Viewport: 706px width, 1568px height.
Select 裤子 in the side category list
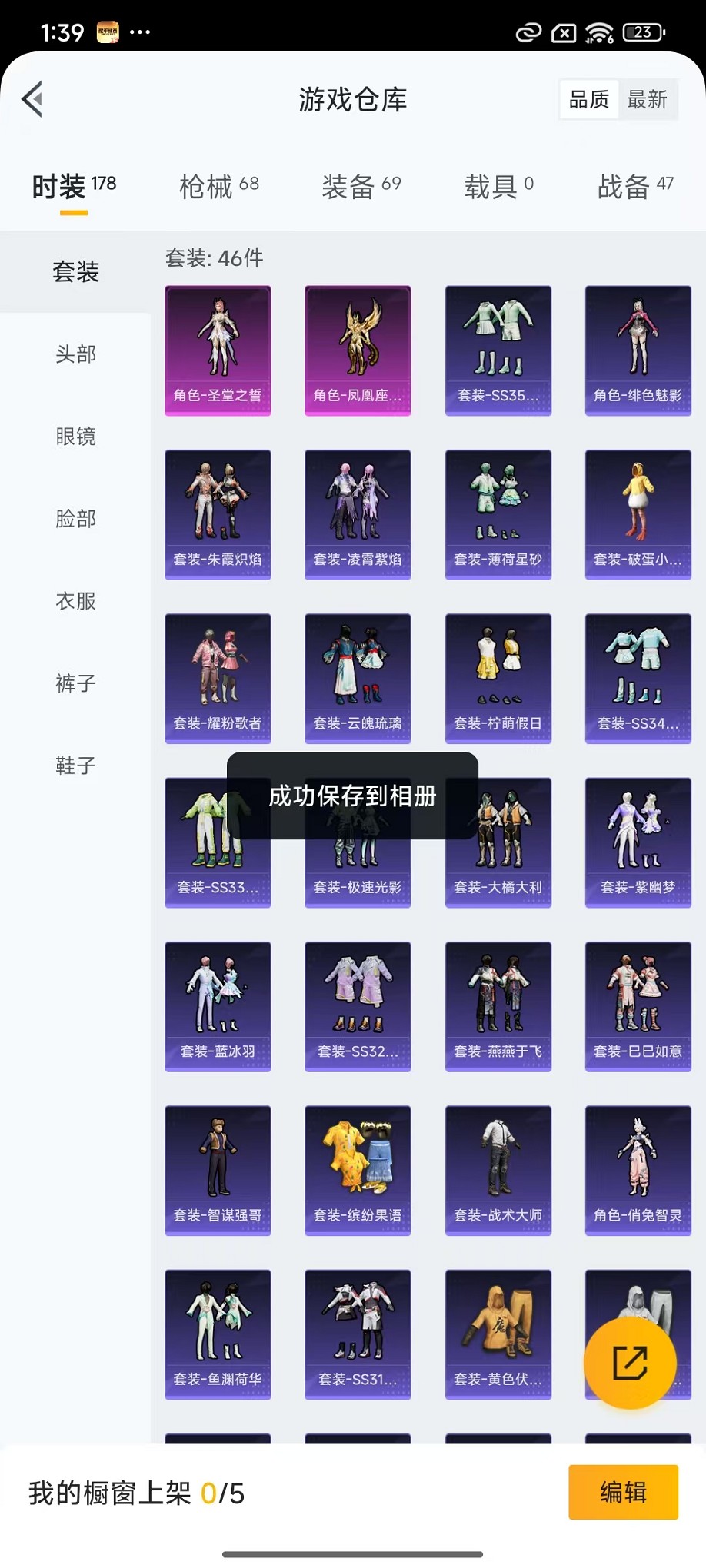click(75, 683)
